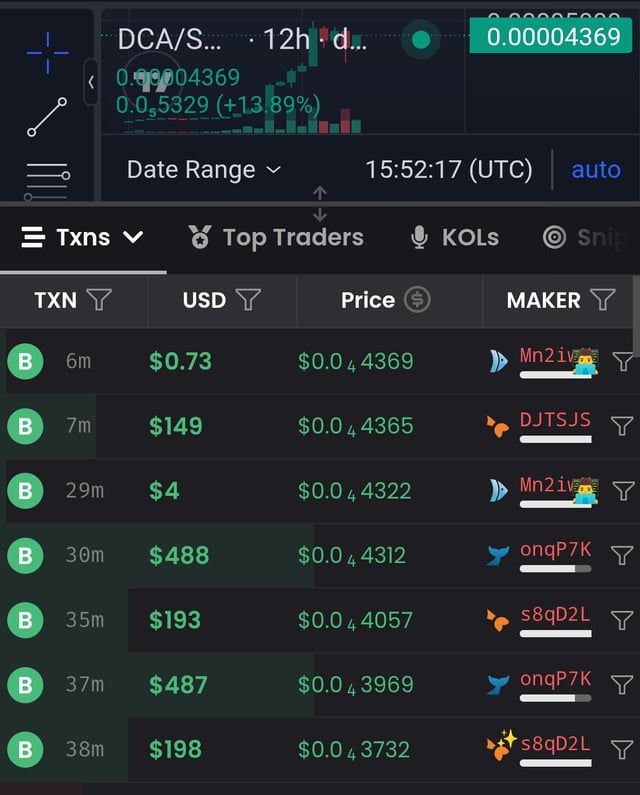Open maker s8qD2L on the $198 row
Viewport: 640px width, 795px height.
tap(555, 745)
